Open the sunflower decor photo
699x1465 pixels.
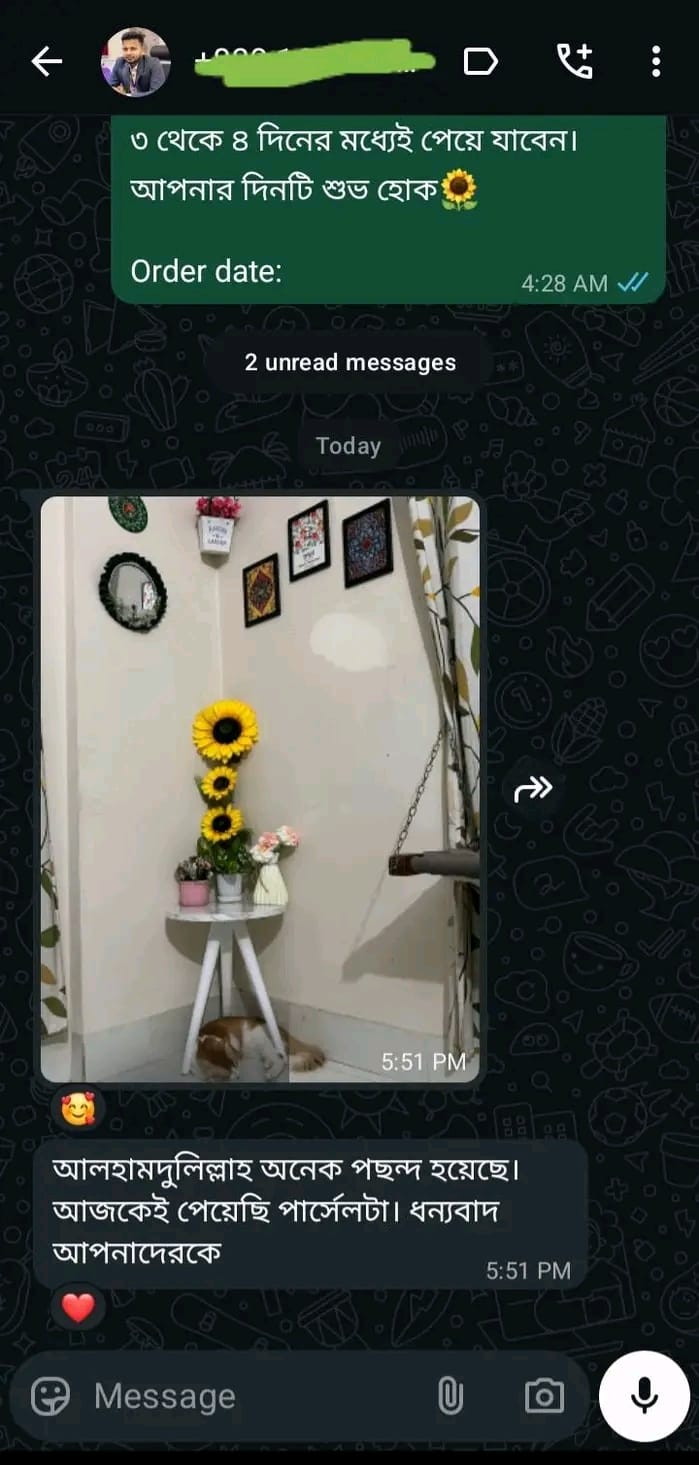tap(260, 789)
